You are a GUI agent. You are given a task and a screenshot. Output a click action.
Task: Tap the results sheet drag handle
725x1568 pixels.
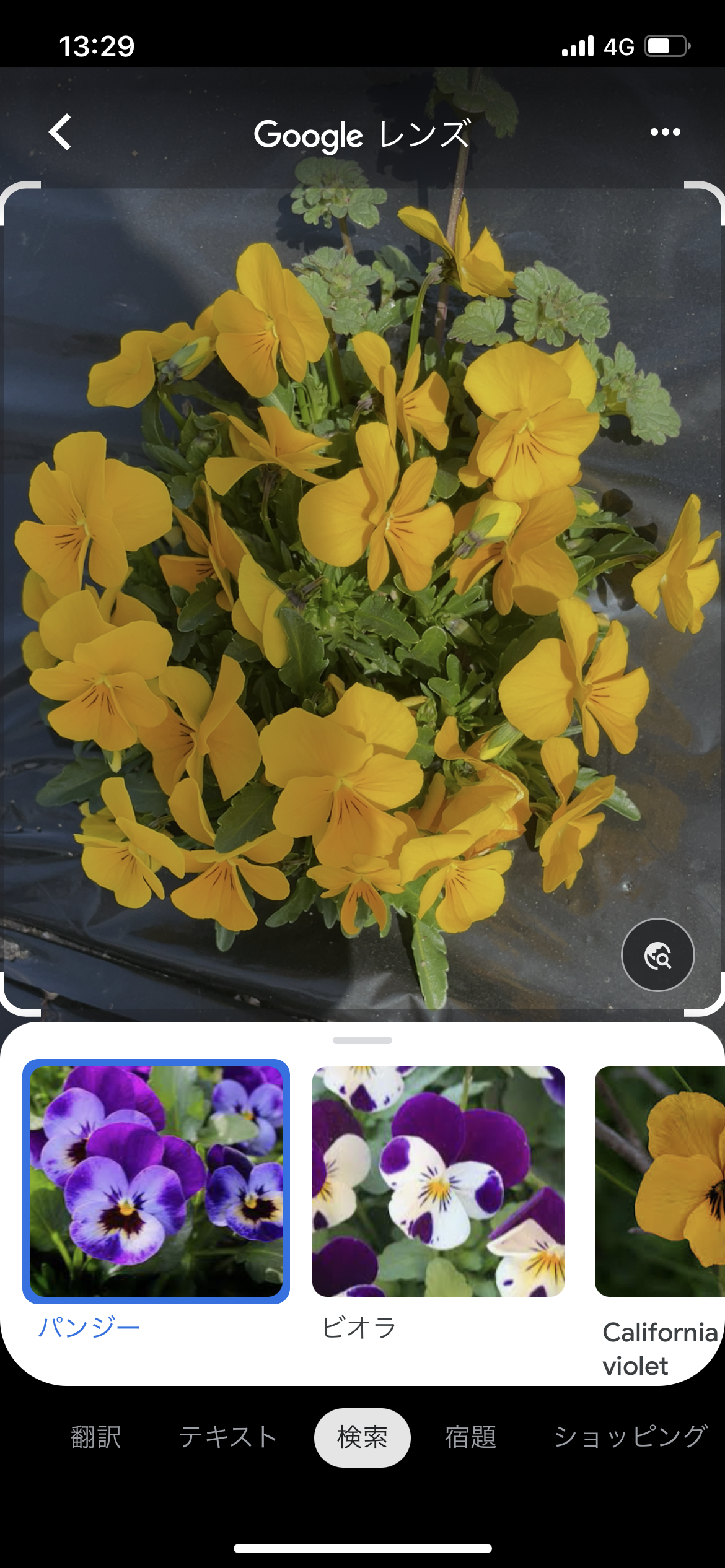click(x=362, y=1040)
